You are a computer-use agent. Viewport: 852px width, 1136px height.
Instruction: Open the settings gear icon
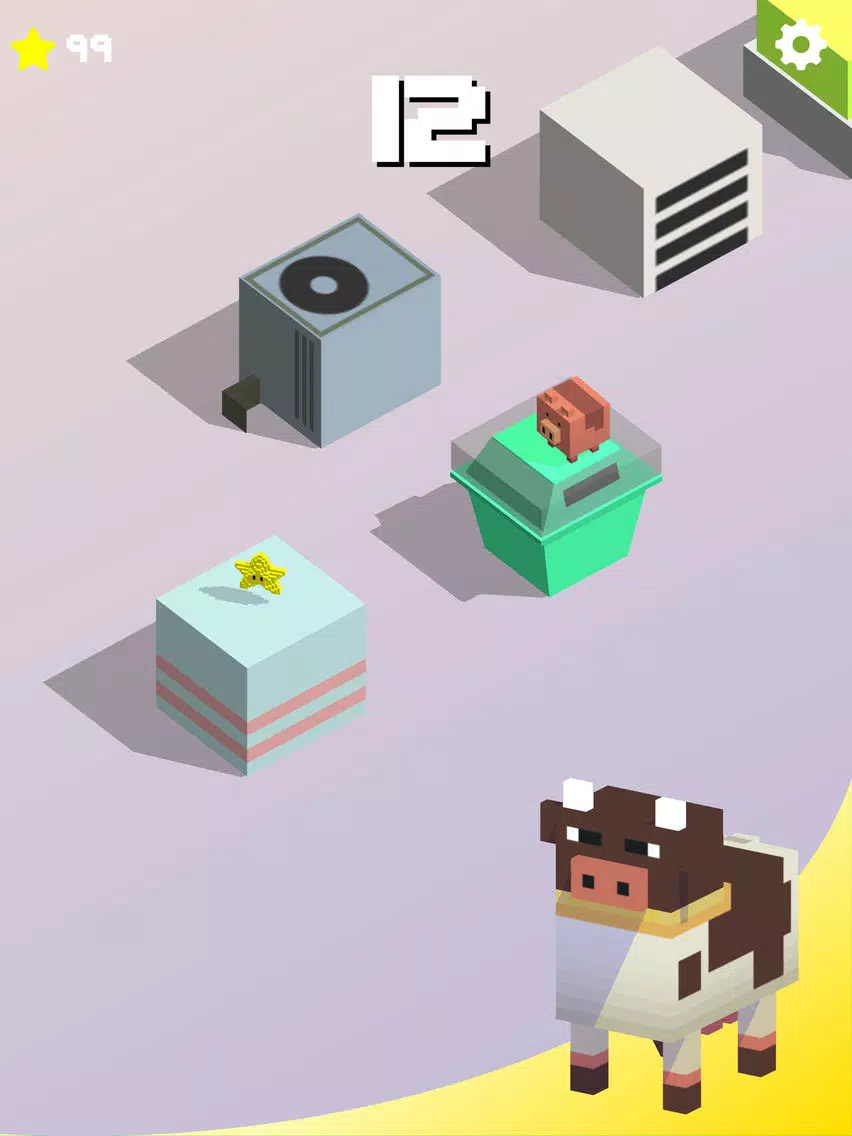coord(801,45)
